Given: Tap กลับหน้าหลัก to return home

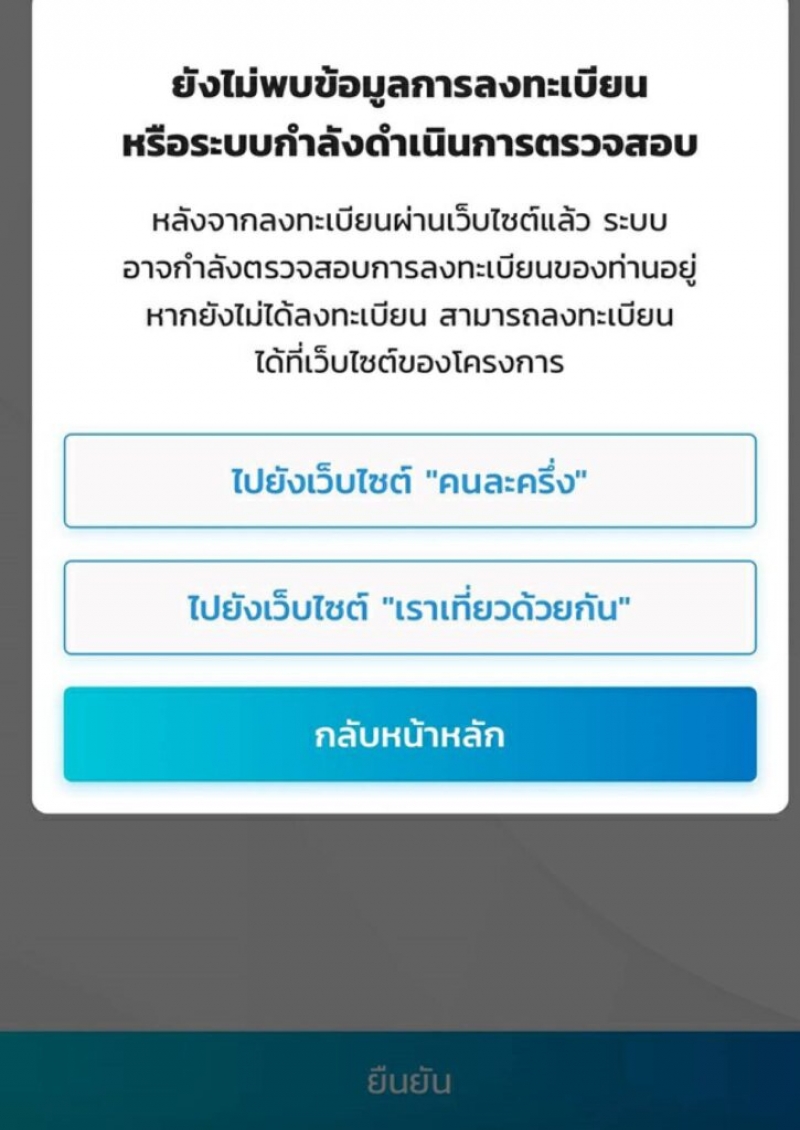Looking at the screenshot, I should [409, 735].
